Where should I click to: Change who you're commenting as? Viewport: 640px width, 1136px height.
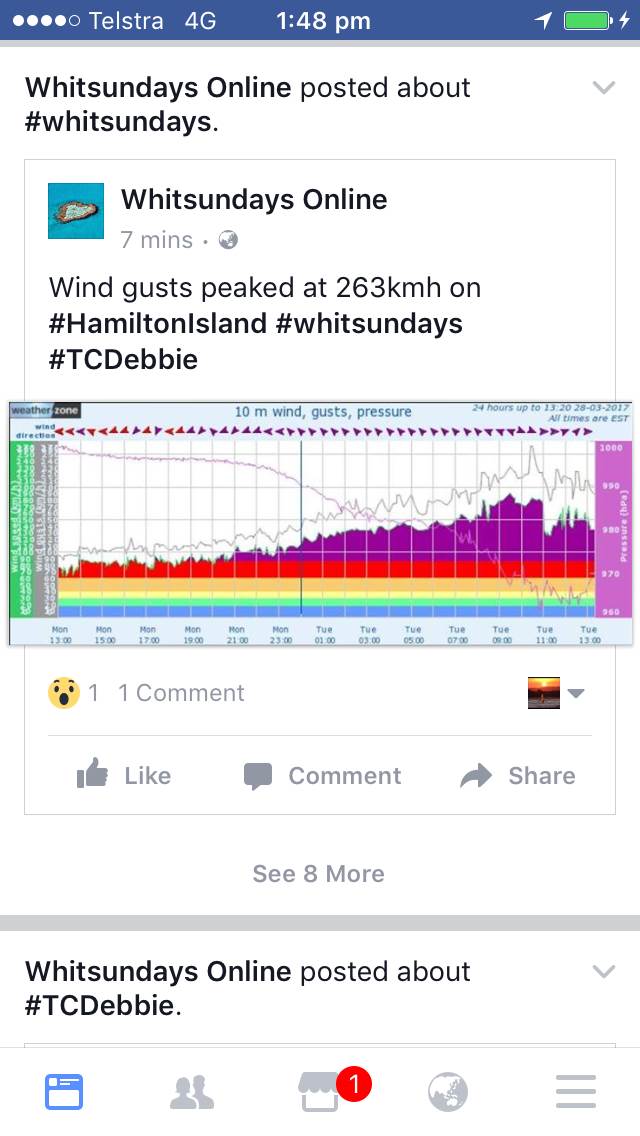tap(556, 693)
